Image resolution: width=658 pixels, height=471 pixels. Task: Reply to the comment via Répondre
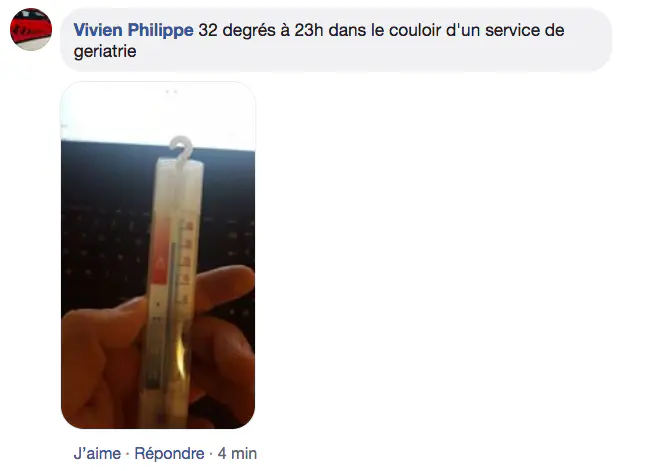coord(169,453)
